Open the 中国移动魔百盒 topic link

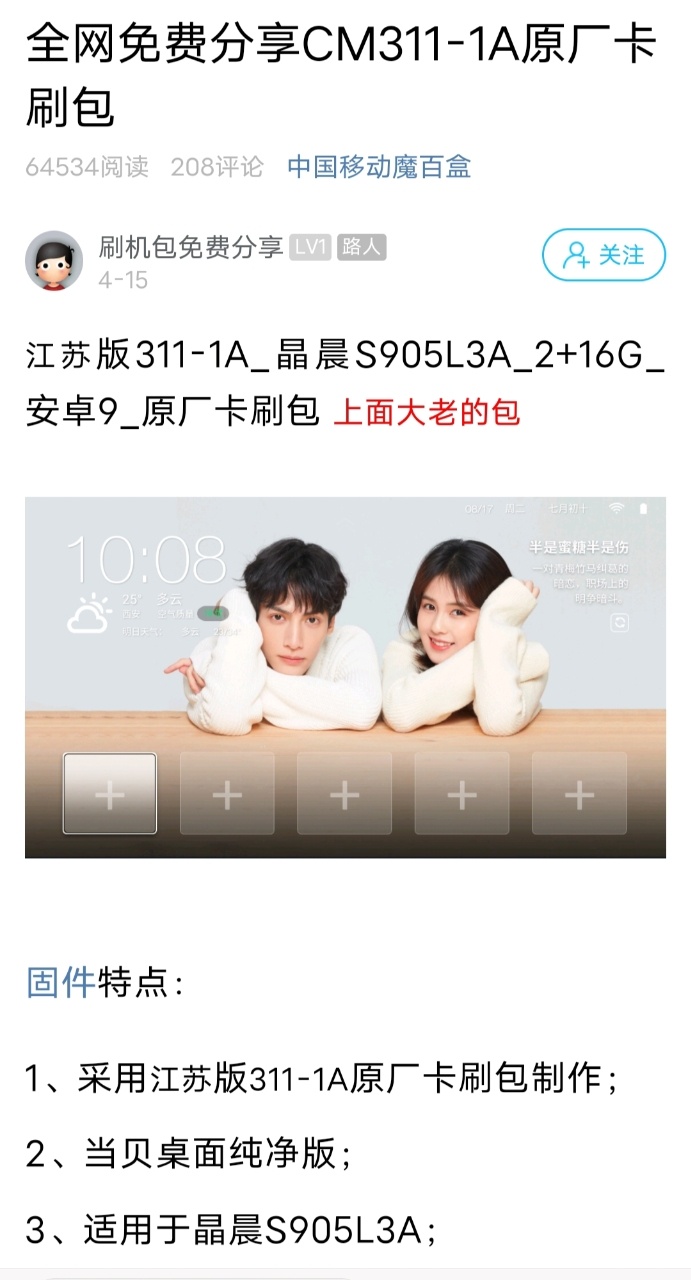(x=379, y=166)
